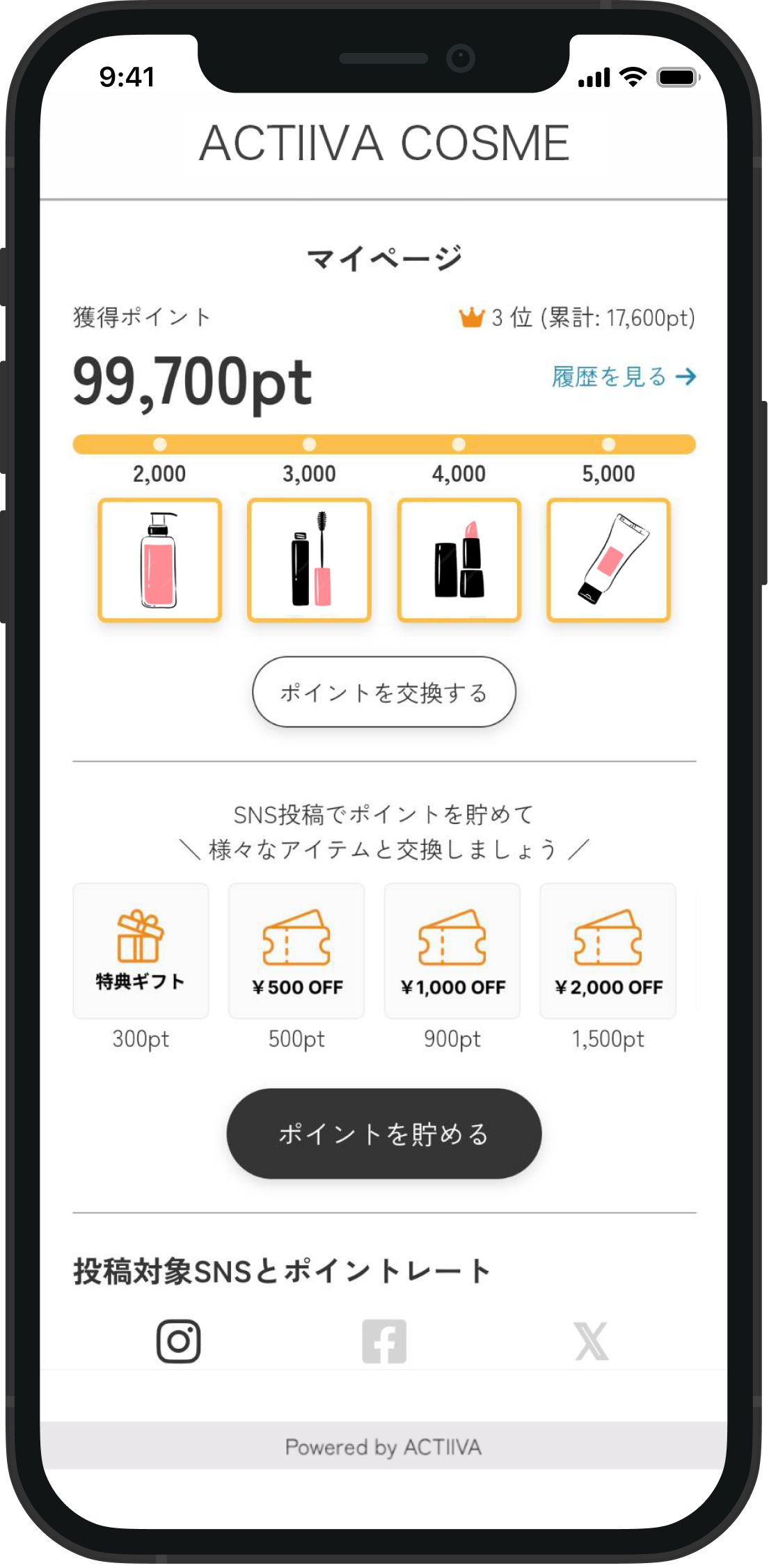
Task: Open the ¥2,000 OFF coupon card
Action: [608, 951]
